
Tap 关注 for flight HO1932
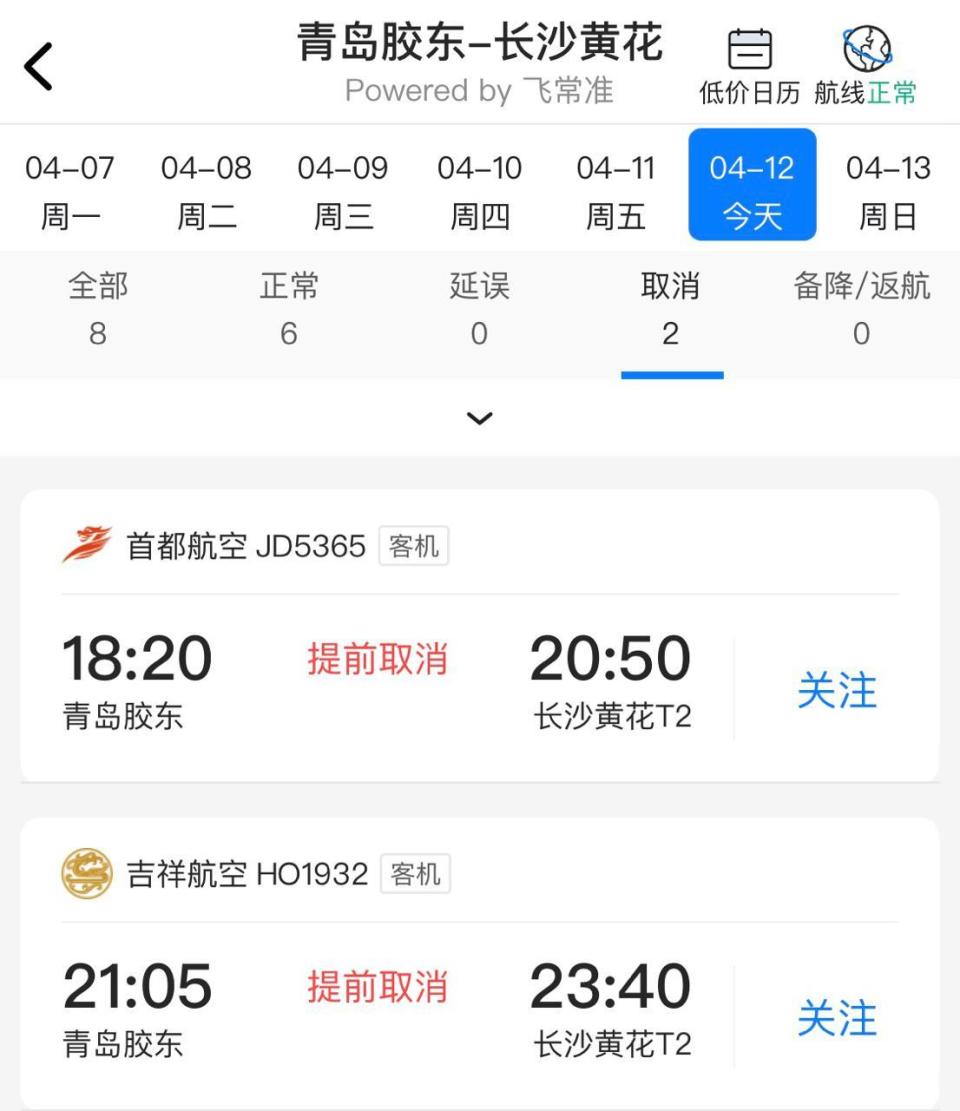(x=838, y=1019)
